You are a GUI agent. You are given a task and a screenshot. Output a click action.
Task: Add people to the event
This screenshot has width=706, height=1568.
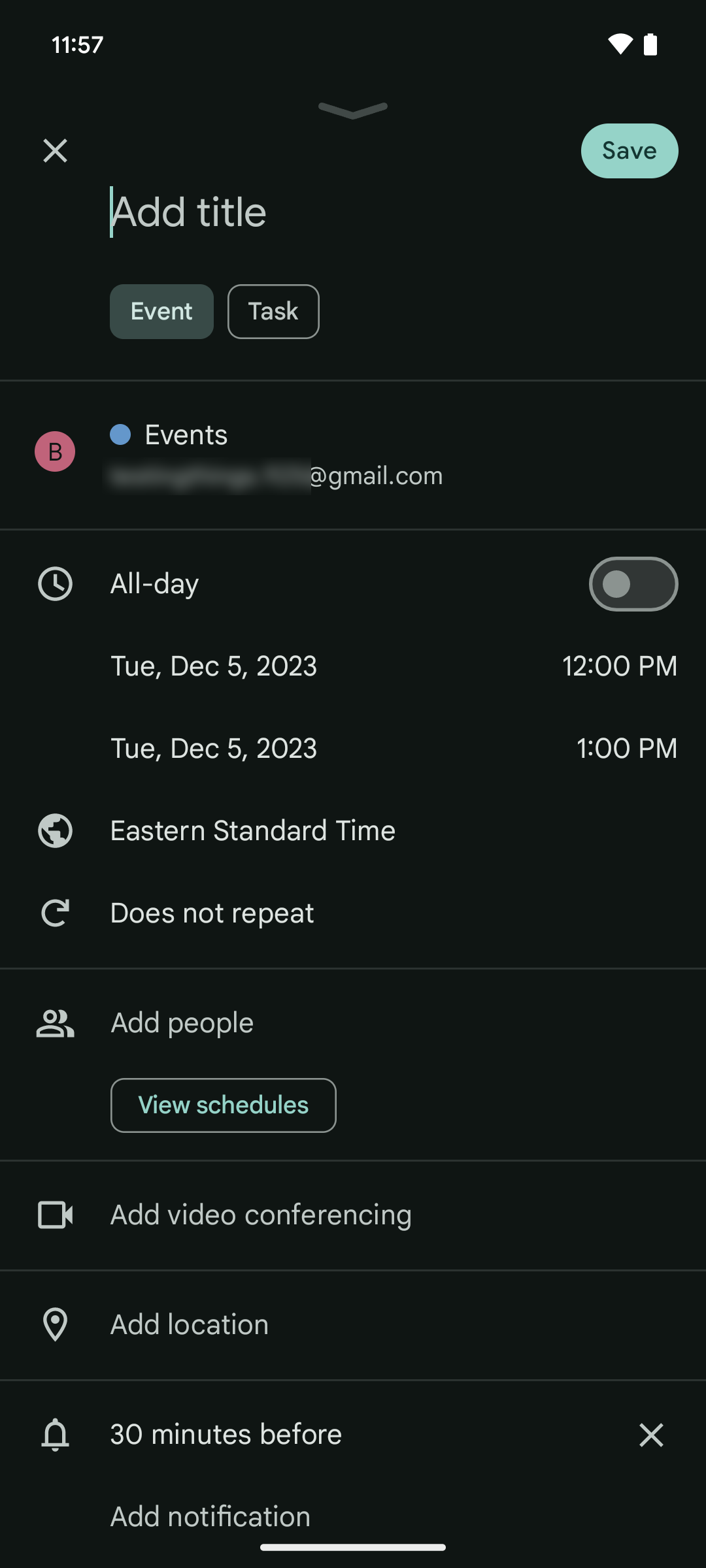(x=182, y=1023)
